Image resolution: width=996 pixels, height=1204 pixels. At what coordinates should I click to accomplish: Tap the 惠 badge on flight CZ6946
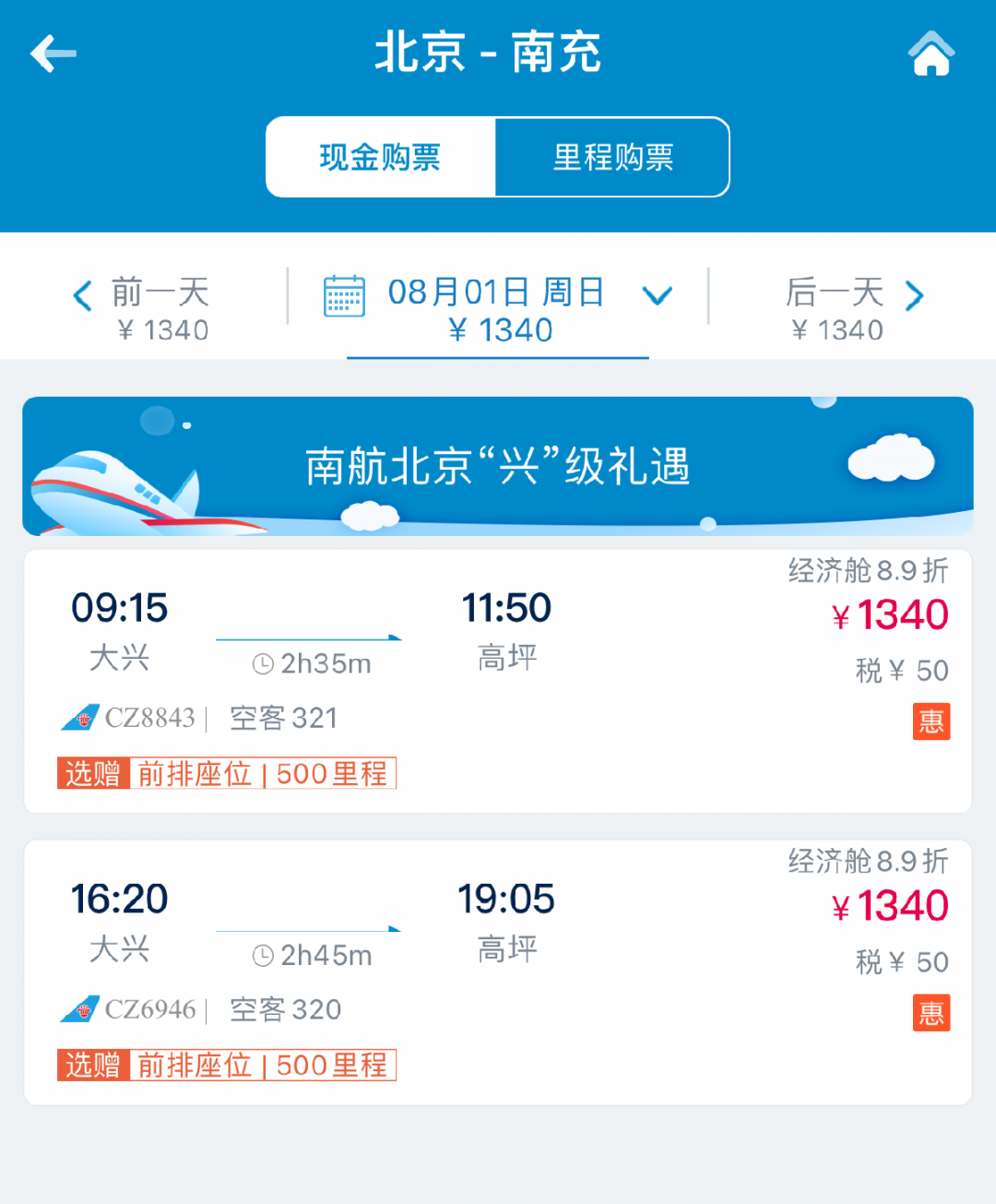[x=931, y=1013]
